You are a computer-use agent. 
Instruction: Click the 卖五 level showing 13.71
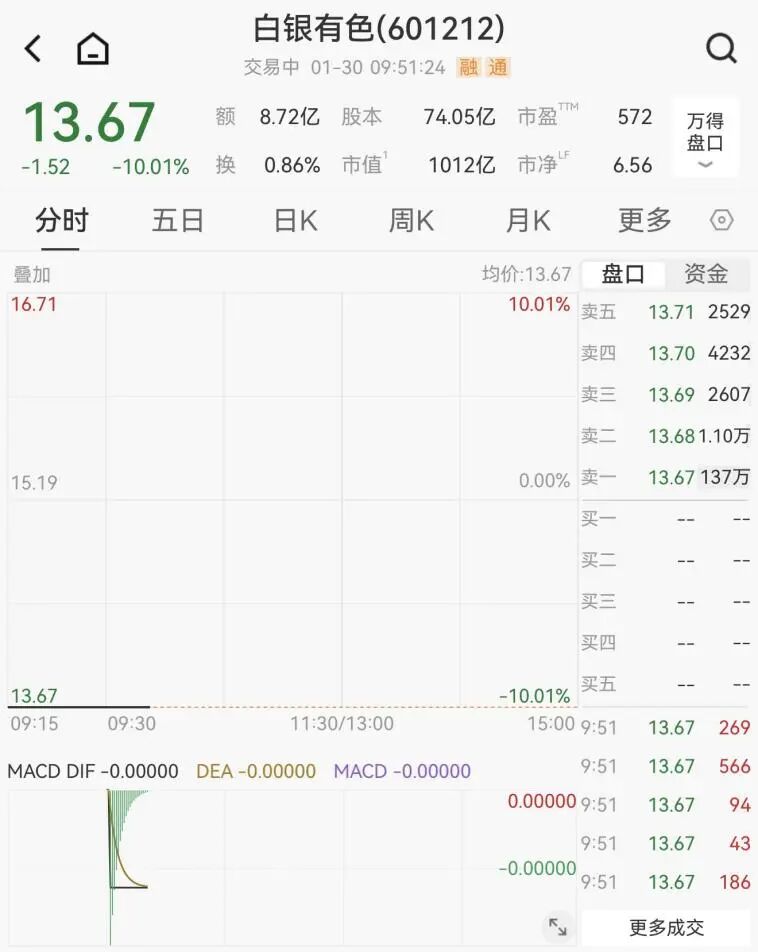click(x=665, y=312)
